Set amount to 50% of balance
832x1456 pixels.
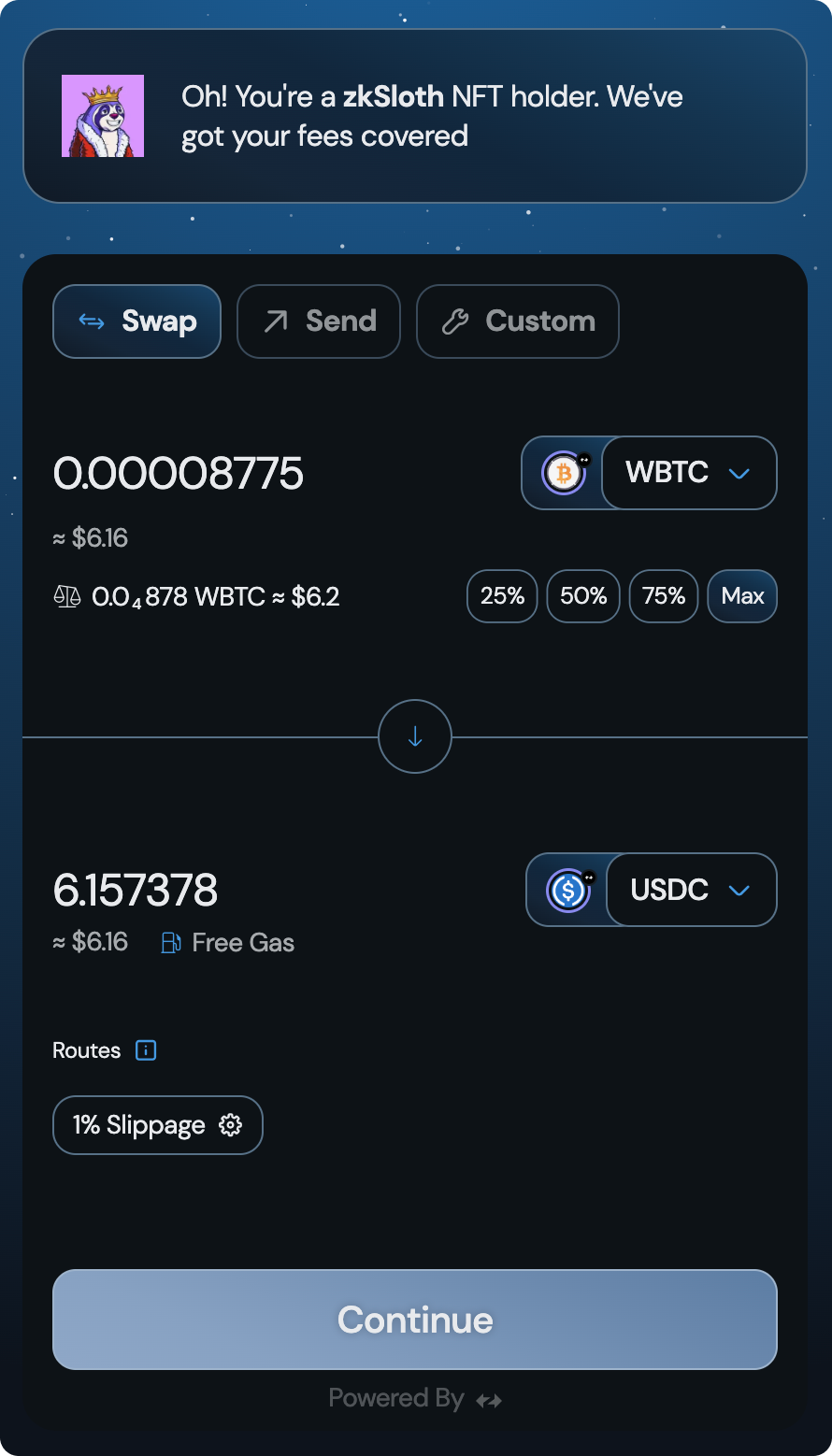tap(583, 596)
